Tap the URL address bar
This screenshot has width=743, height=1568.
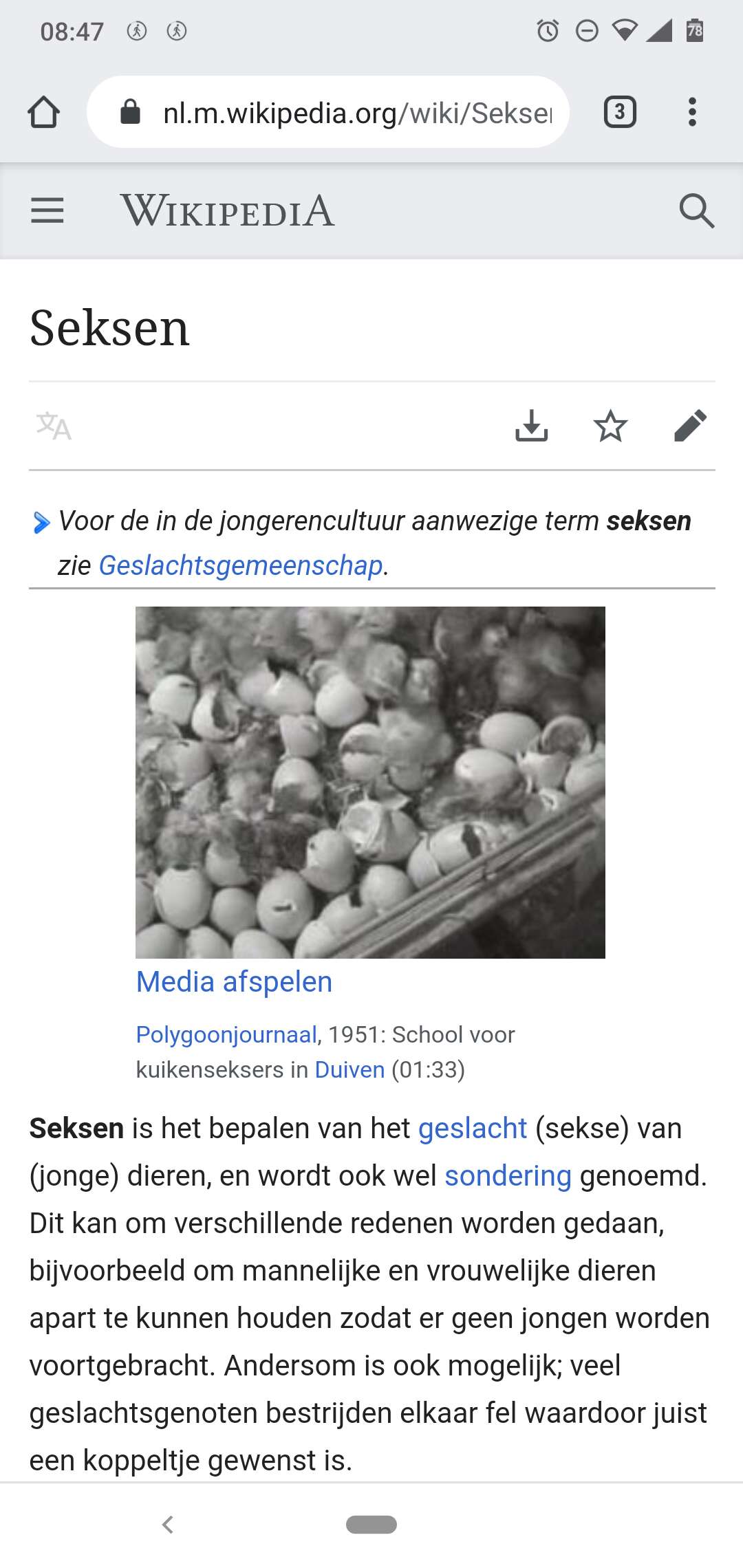click(x=328, y=112)
